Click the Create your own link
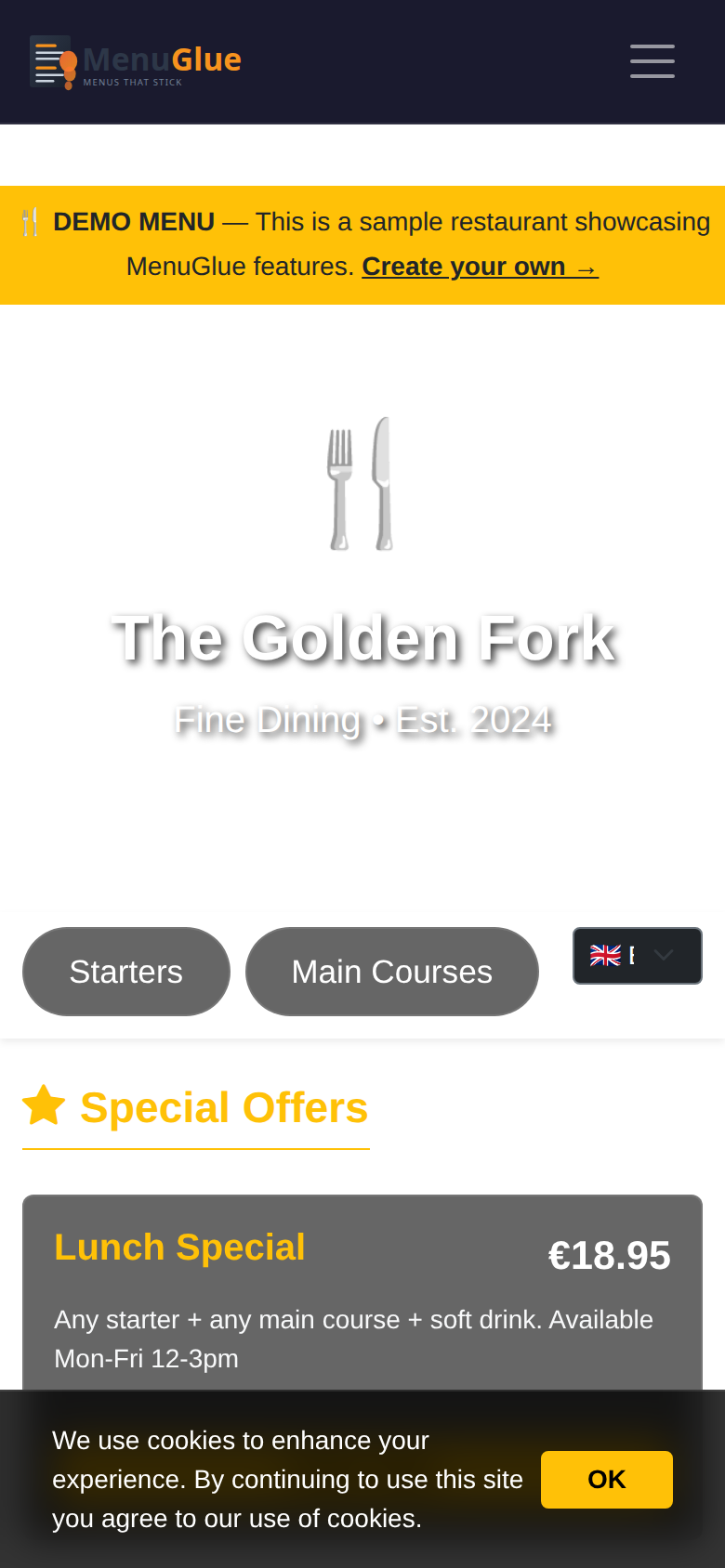Viewport: 725px width, 1568px height. 481,267
